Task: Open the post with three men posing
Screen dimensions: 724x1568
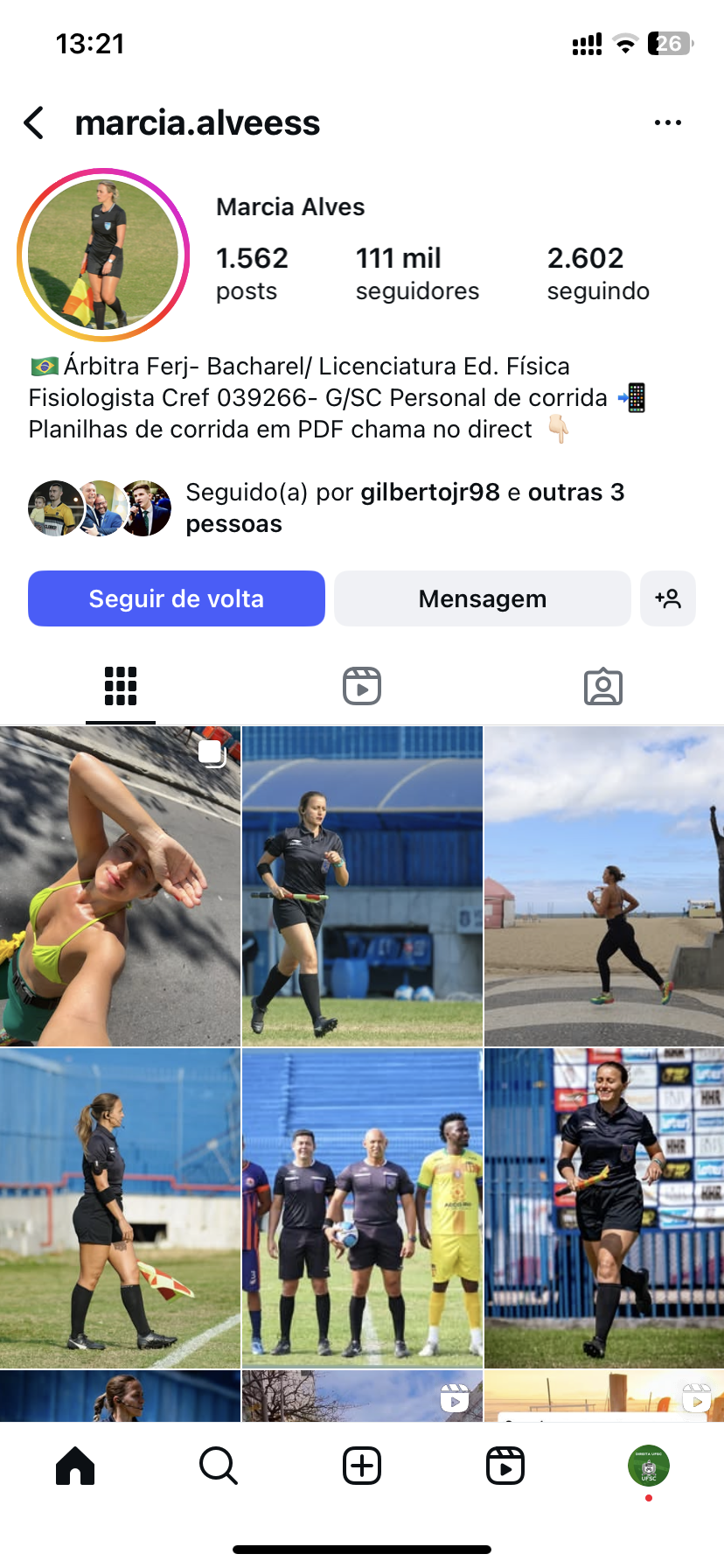Action: pos(362,1207)
